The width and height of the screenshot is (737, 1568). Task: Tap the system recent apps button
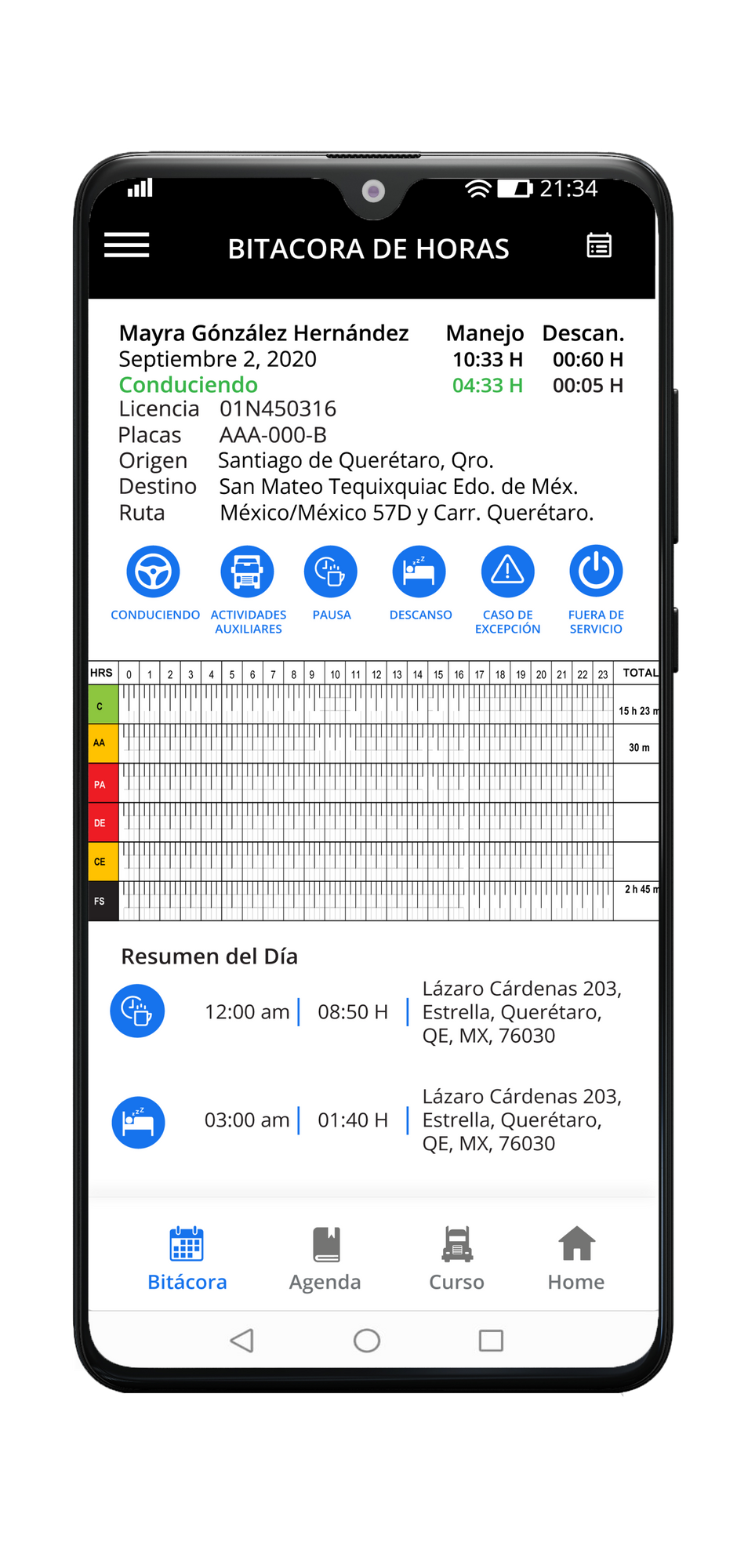click(491, 1341)
